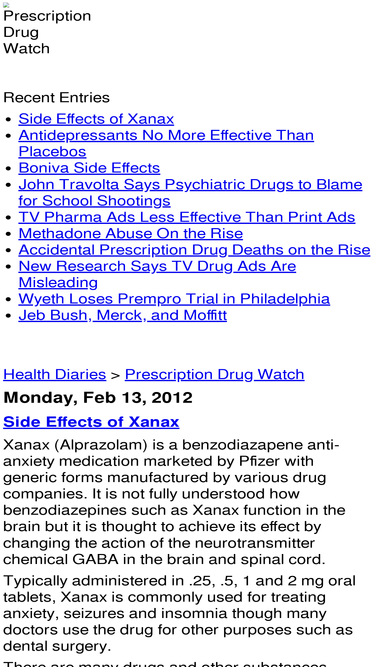
Task: Open the Boniva Side Effects entry
Action: tap(89, 168)
